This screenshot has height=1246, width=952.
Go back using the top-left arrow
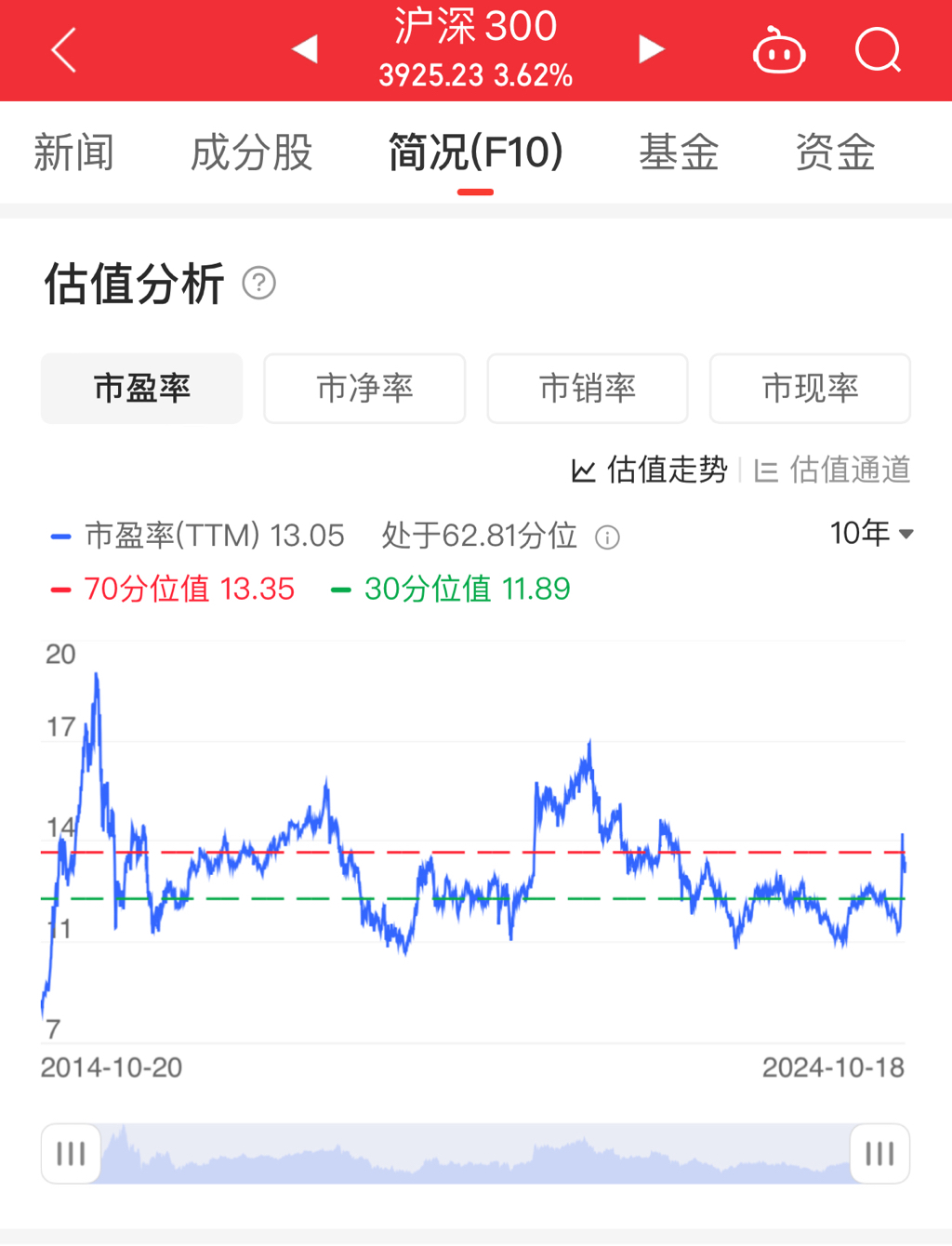[63, 50]
